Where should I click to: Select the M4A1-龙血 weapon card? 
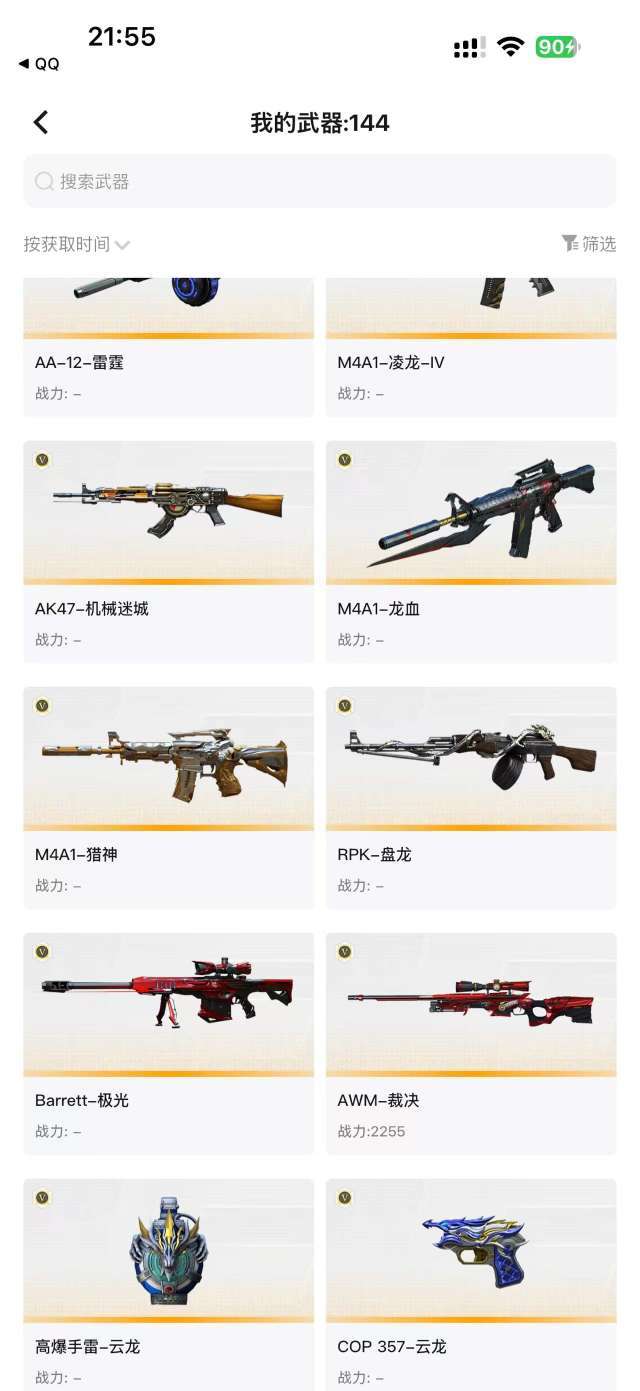pyautogui.click(x=471, y=552)
